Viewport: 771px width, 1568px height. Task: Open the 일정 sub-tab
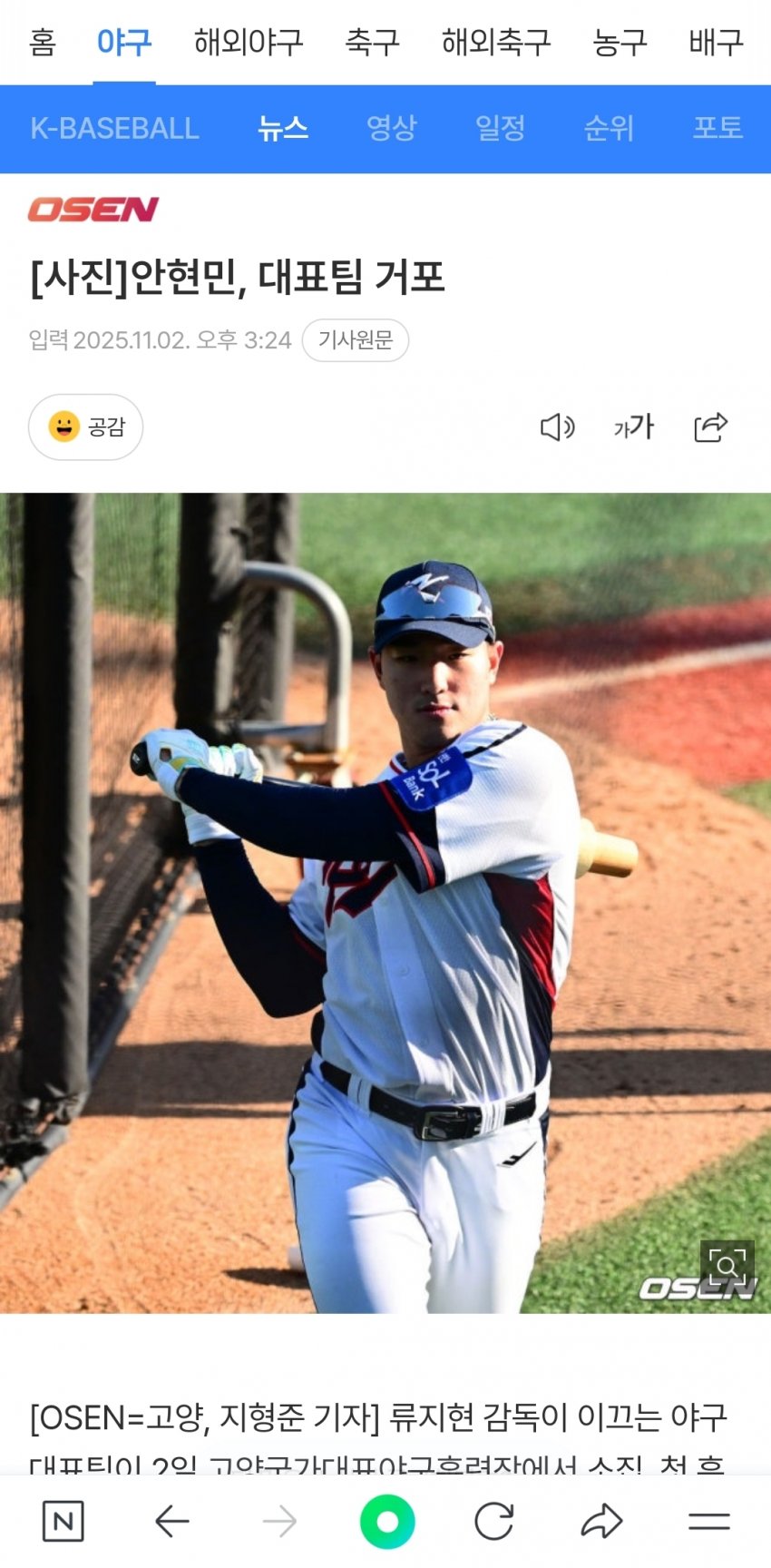[500, 128]
